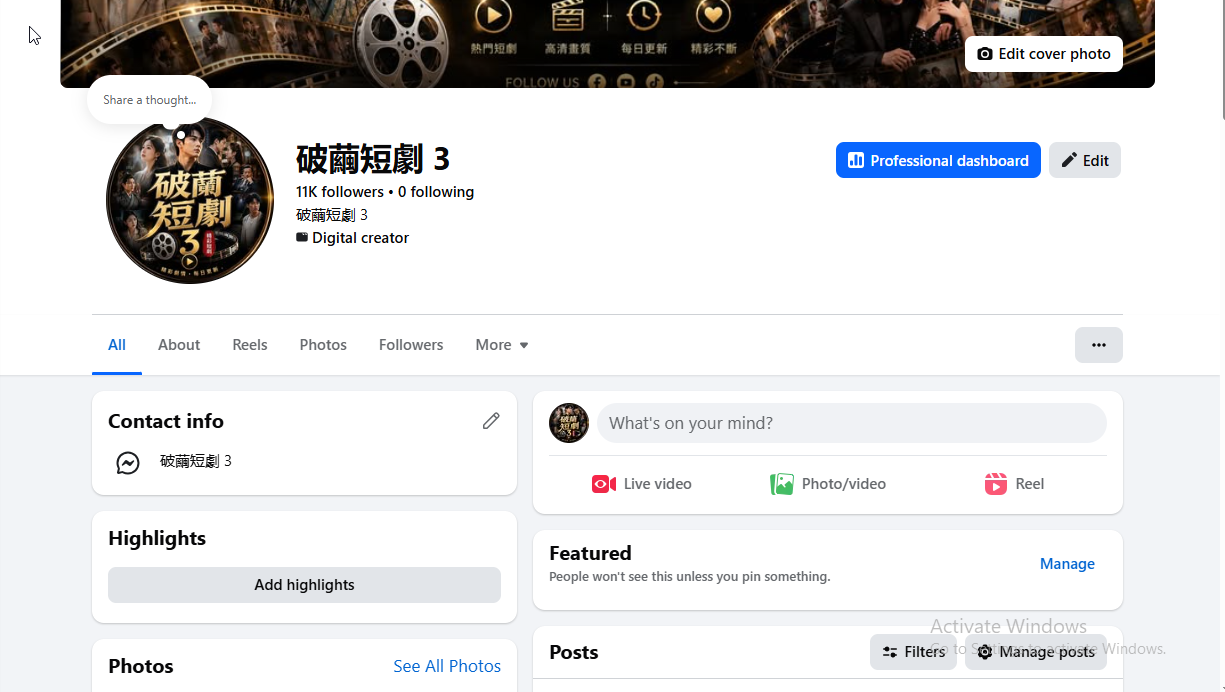This screenshot has height=692, width=1225.
Task: Add a Photo/video post
Action: click(x=828, y=484)
